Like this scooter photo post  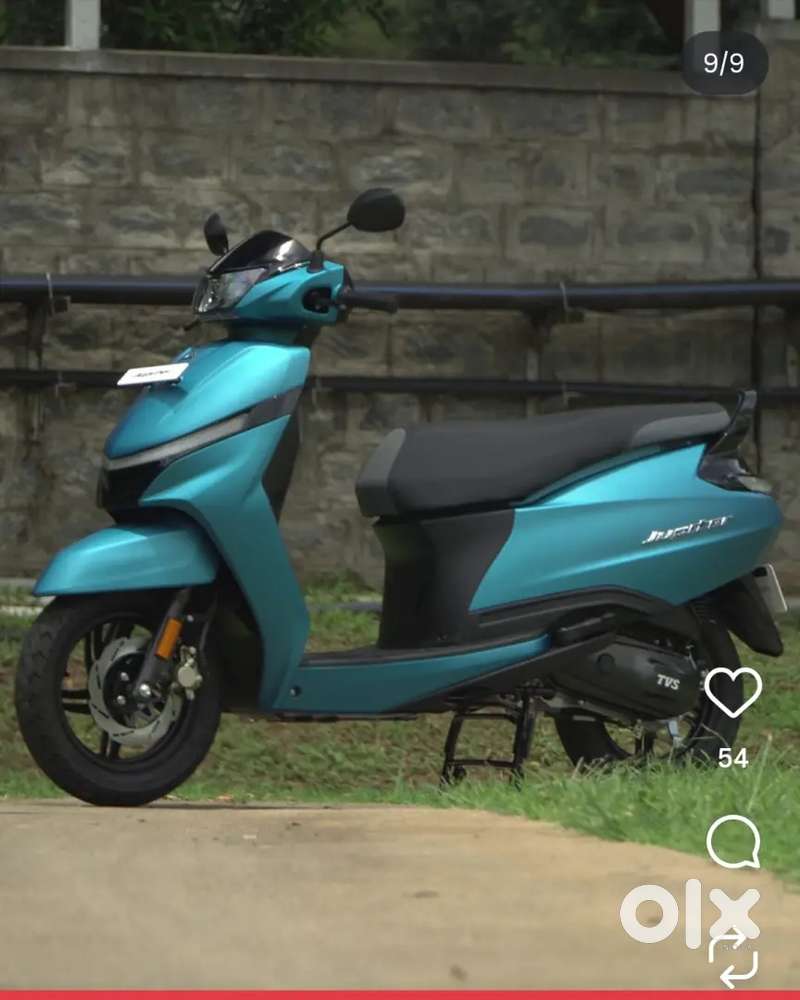(733, 692)
